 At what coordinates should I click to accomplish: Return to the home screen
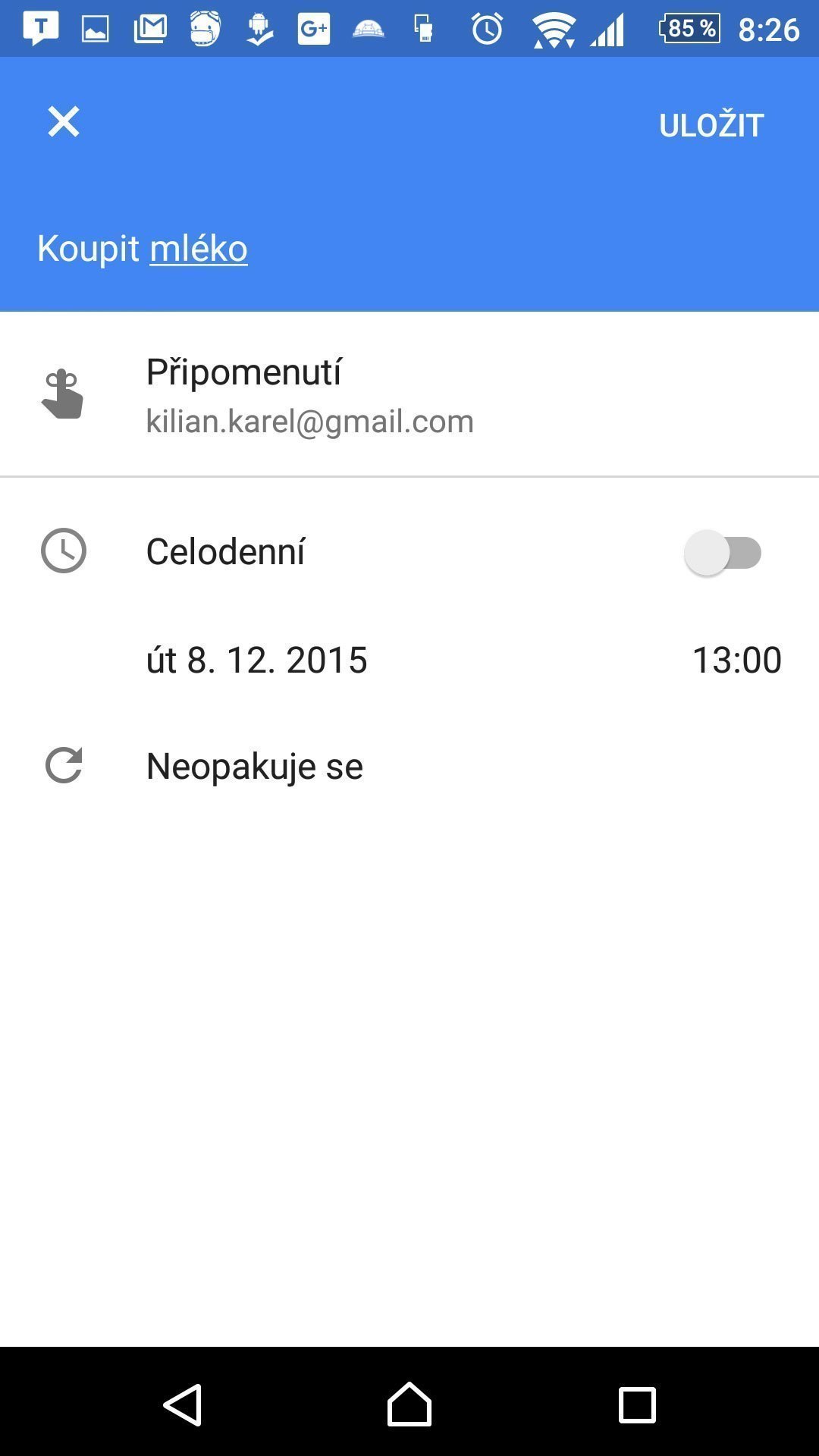point(409,1404)
